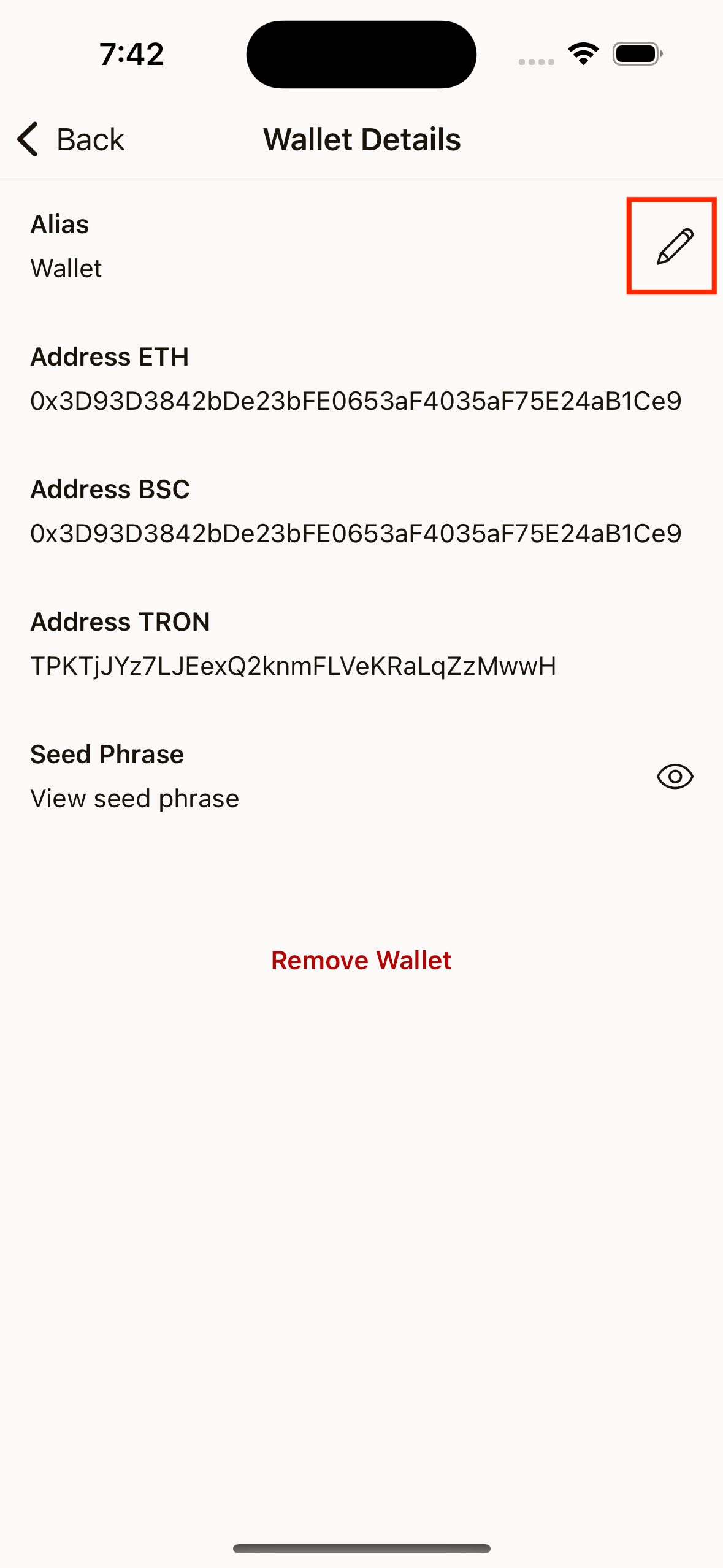This screenshot has width=723, height=1568.
Task: Tap the battery icon in status bar
Action: point(635,54)
